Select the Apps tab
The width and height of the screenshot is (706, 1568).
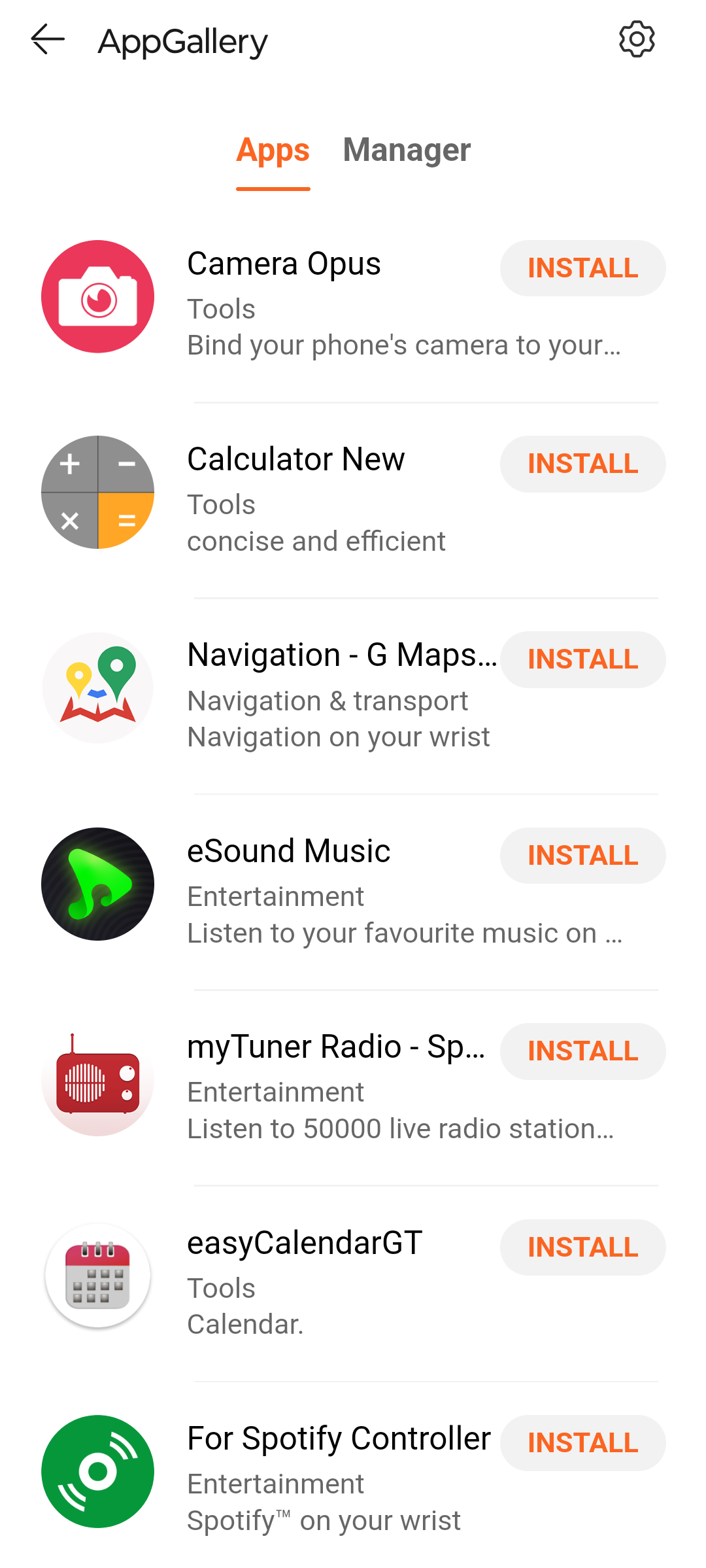tap(273, 150)
